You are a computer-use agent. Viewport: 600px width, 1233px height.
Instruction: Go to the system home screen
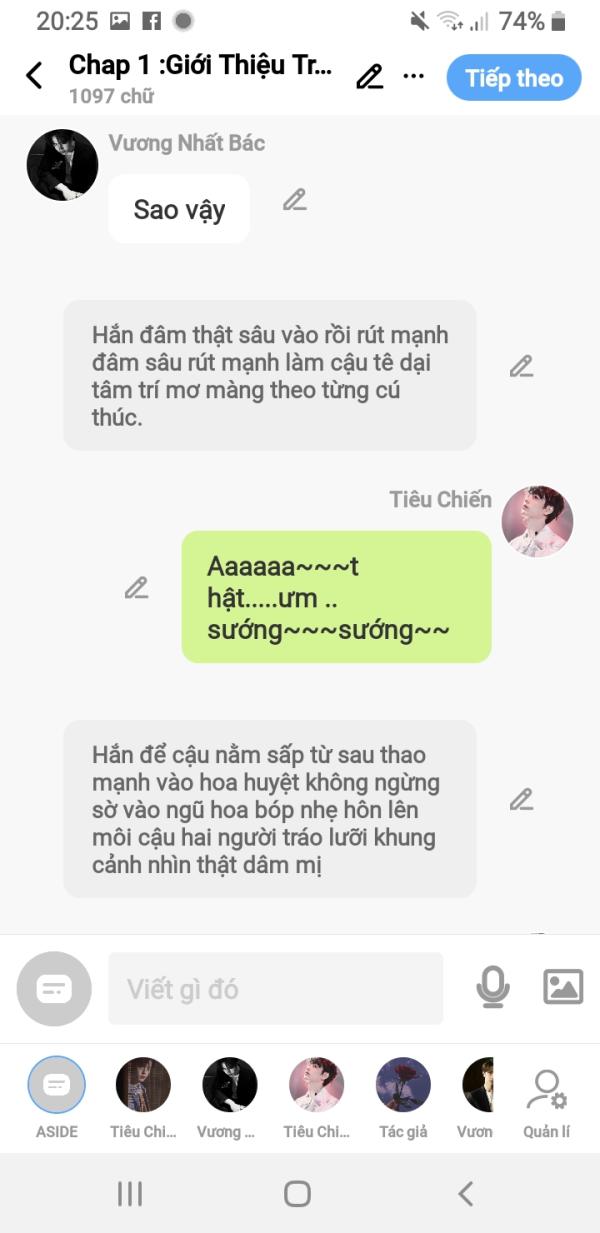click(297, 1193)
